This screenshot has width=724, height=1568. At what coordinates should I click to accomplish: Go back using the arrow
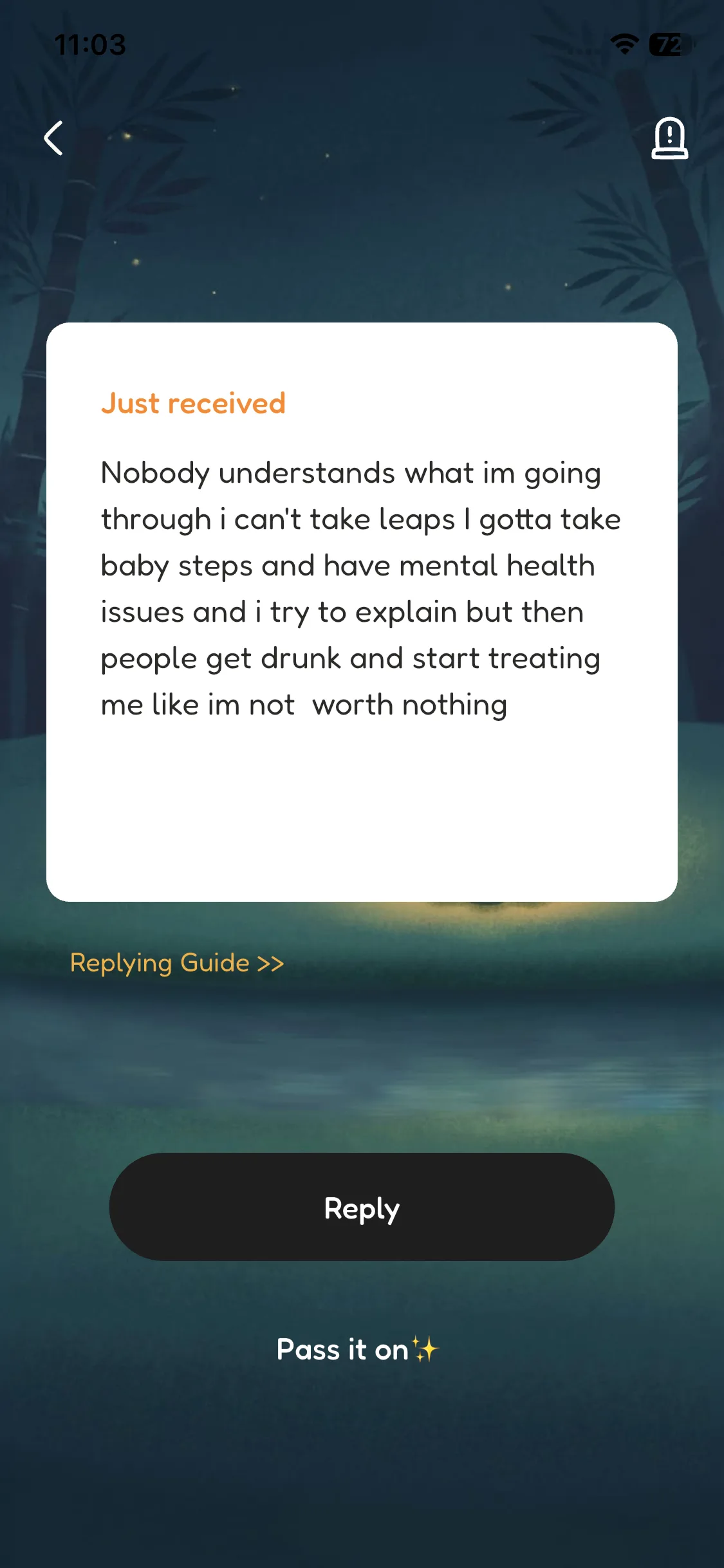pyautogui.click(x=54, y=138)
